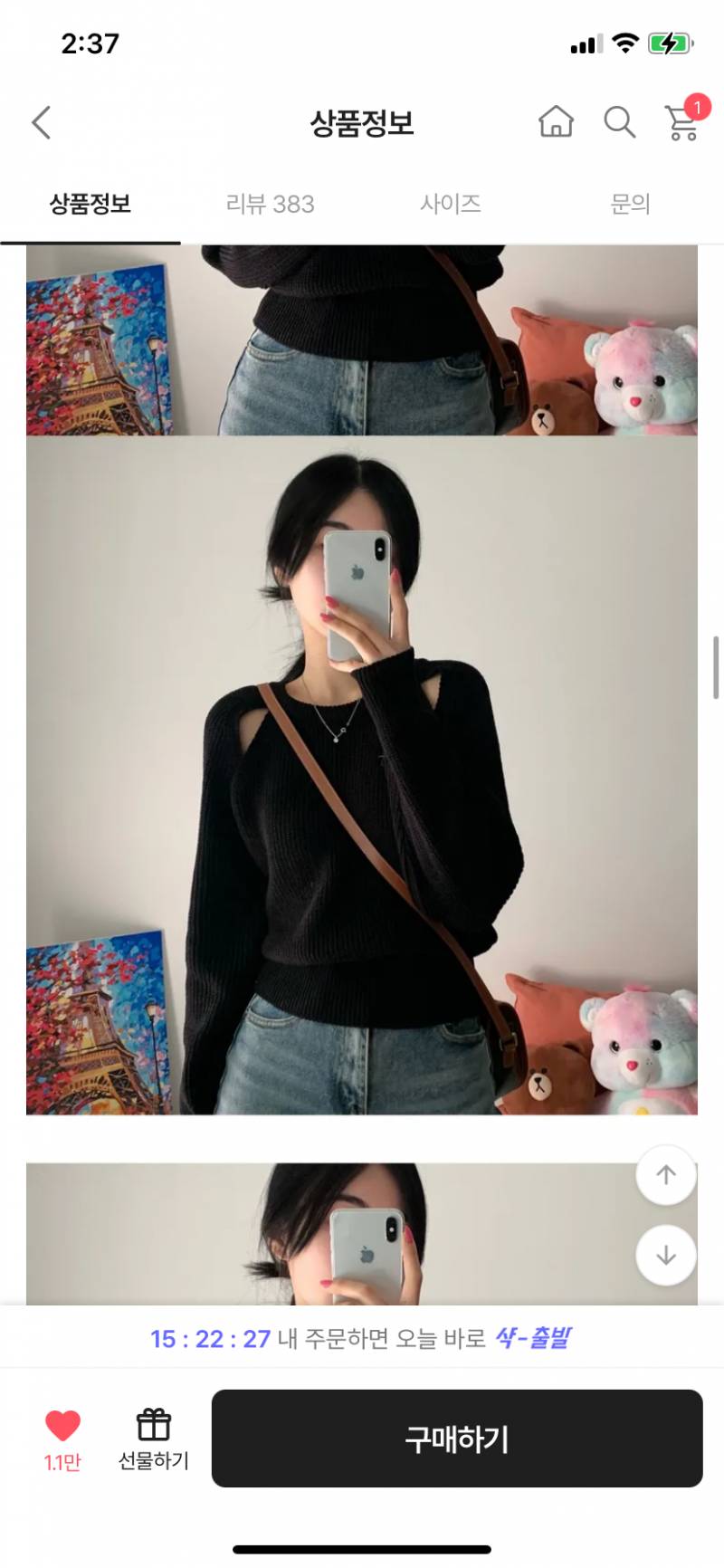
Task: Tap the 2:37 clock in status bar
Action: click(x=86, y=43)
